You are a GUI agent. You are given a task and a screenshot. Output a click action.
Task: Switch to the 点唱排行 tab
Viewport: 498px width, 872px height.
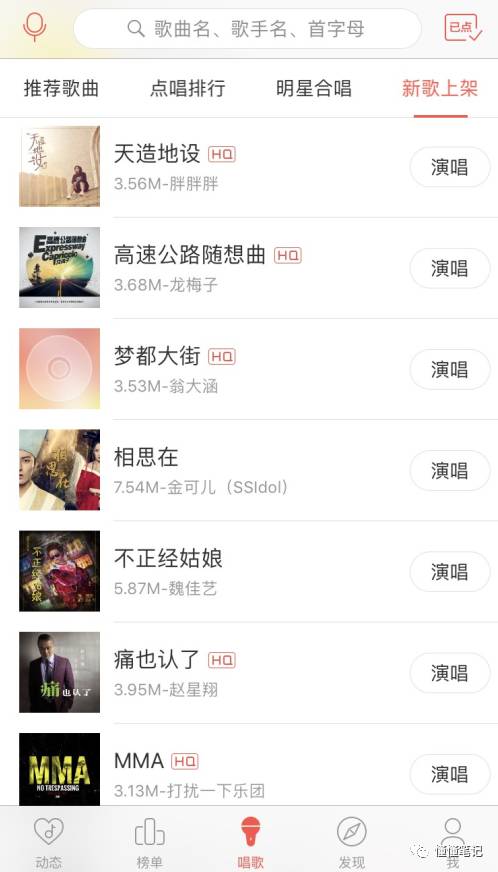188,88
